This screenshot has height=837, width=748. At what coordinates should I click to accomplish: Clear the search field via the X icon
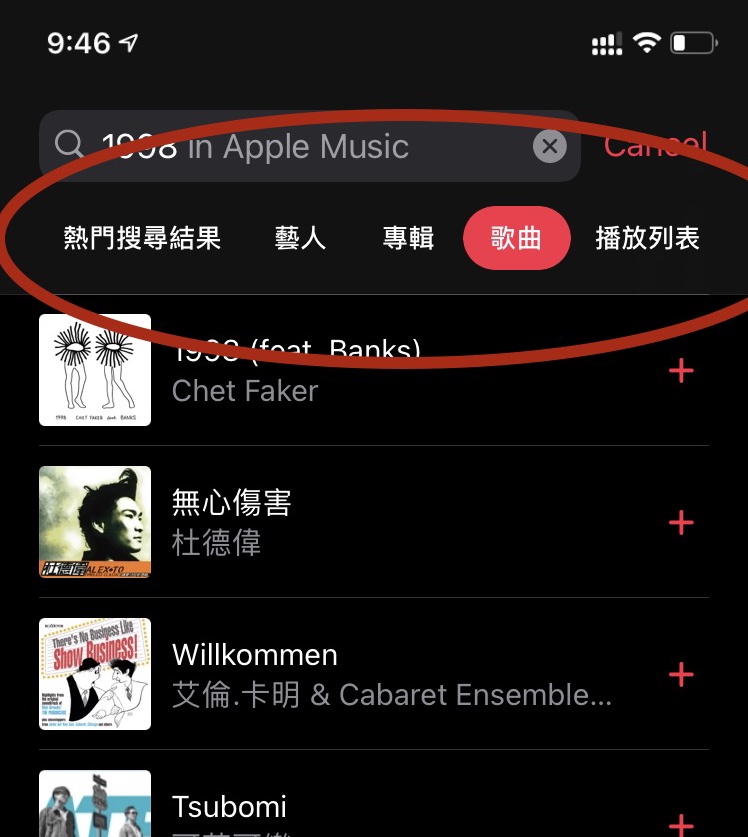point(550,146)
